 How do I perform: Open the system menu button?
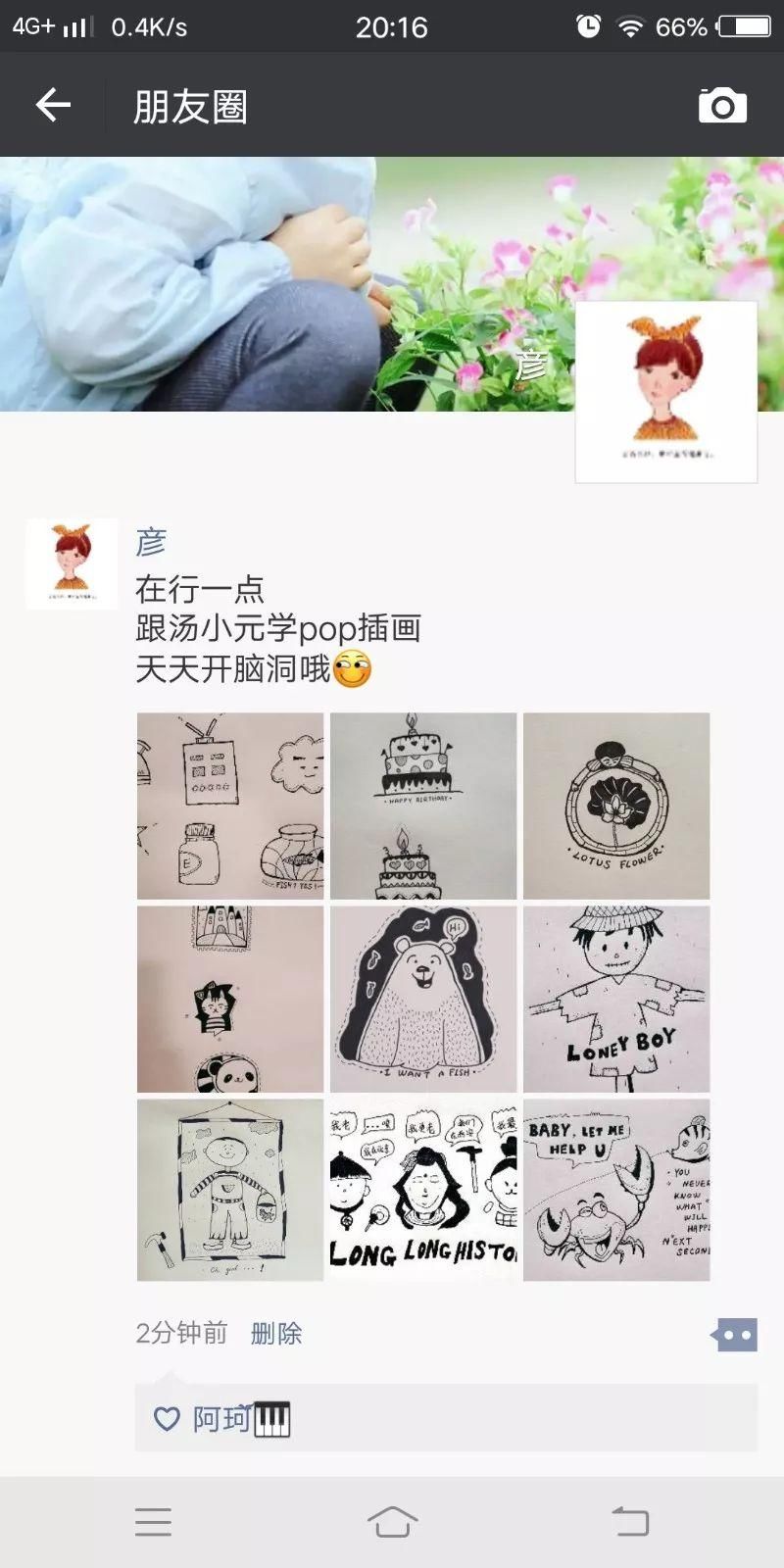tap(153, 1522)
